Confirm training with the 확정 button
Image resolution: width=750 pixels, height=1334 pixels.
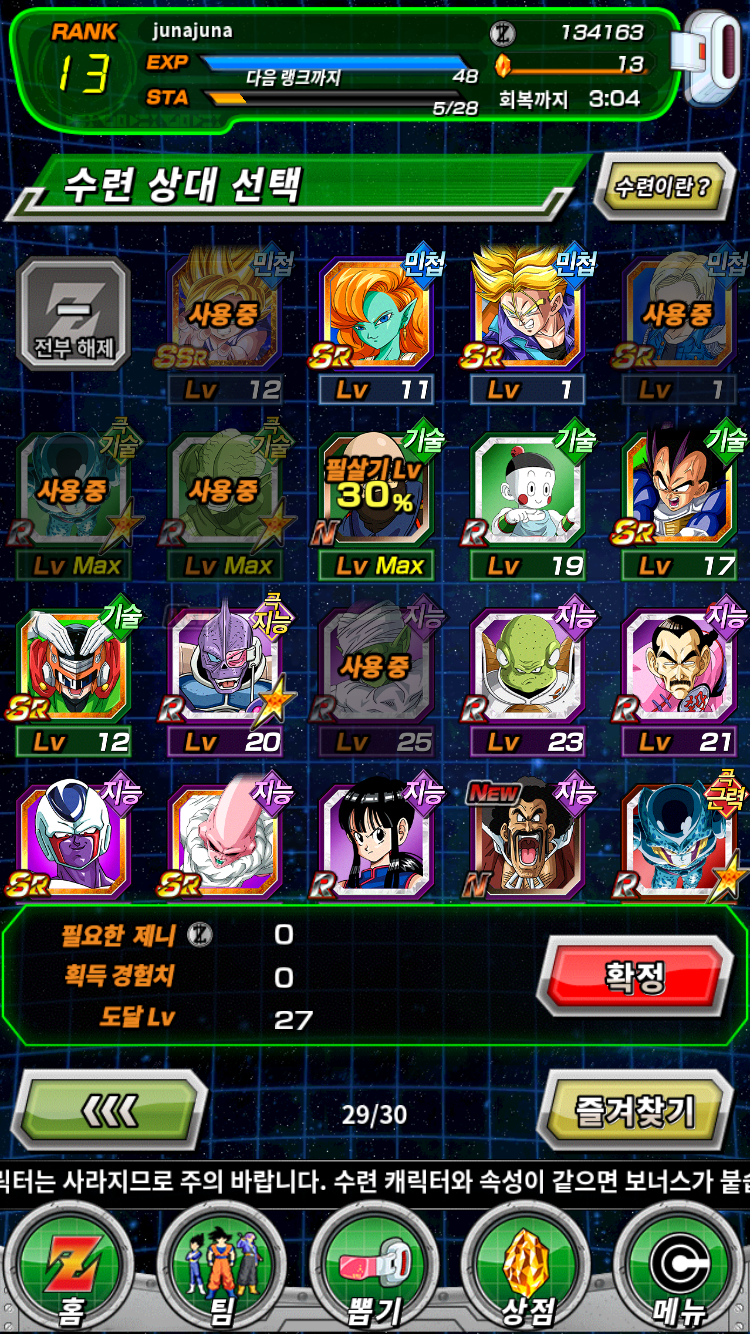(x=634, y=976)
